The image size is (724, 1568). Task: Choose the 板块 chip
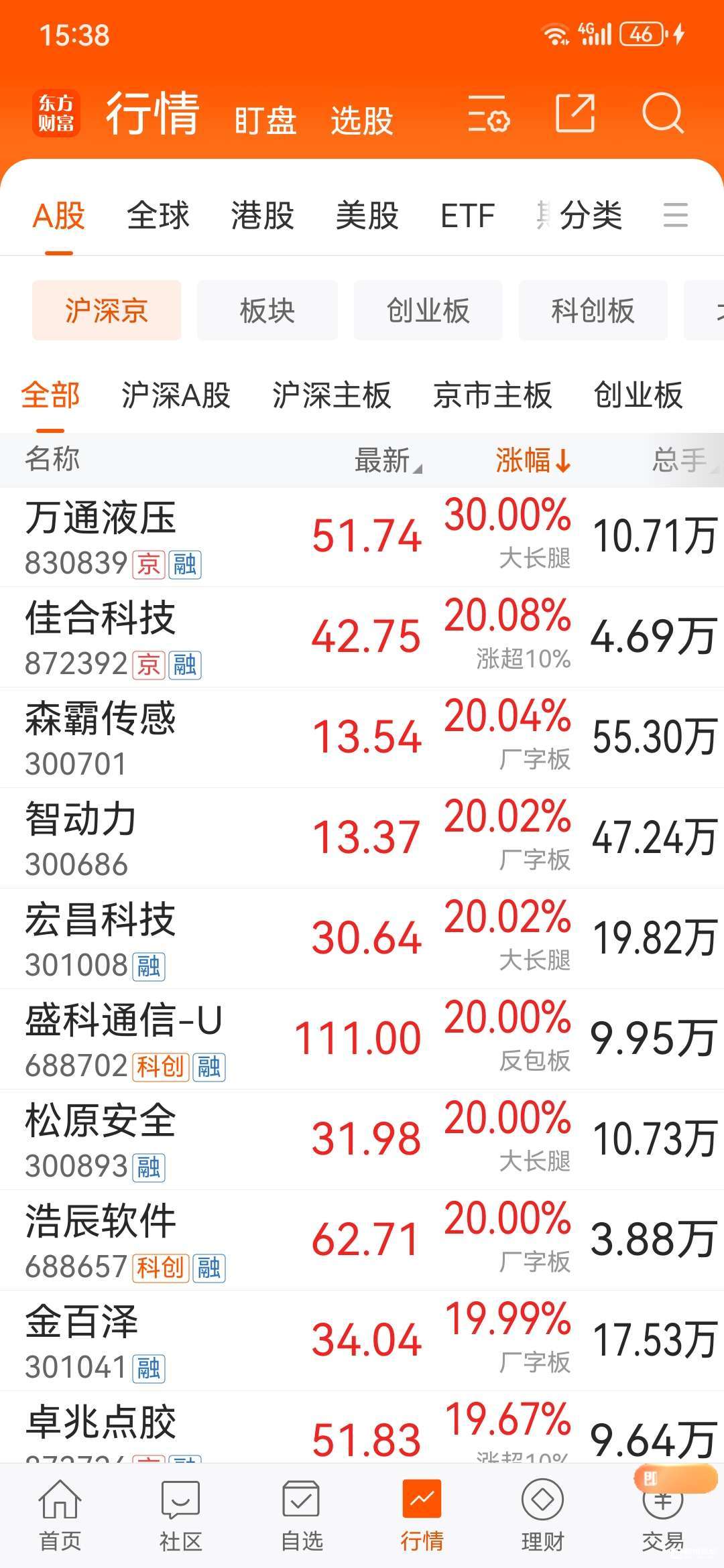(x=267, y=310)
